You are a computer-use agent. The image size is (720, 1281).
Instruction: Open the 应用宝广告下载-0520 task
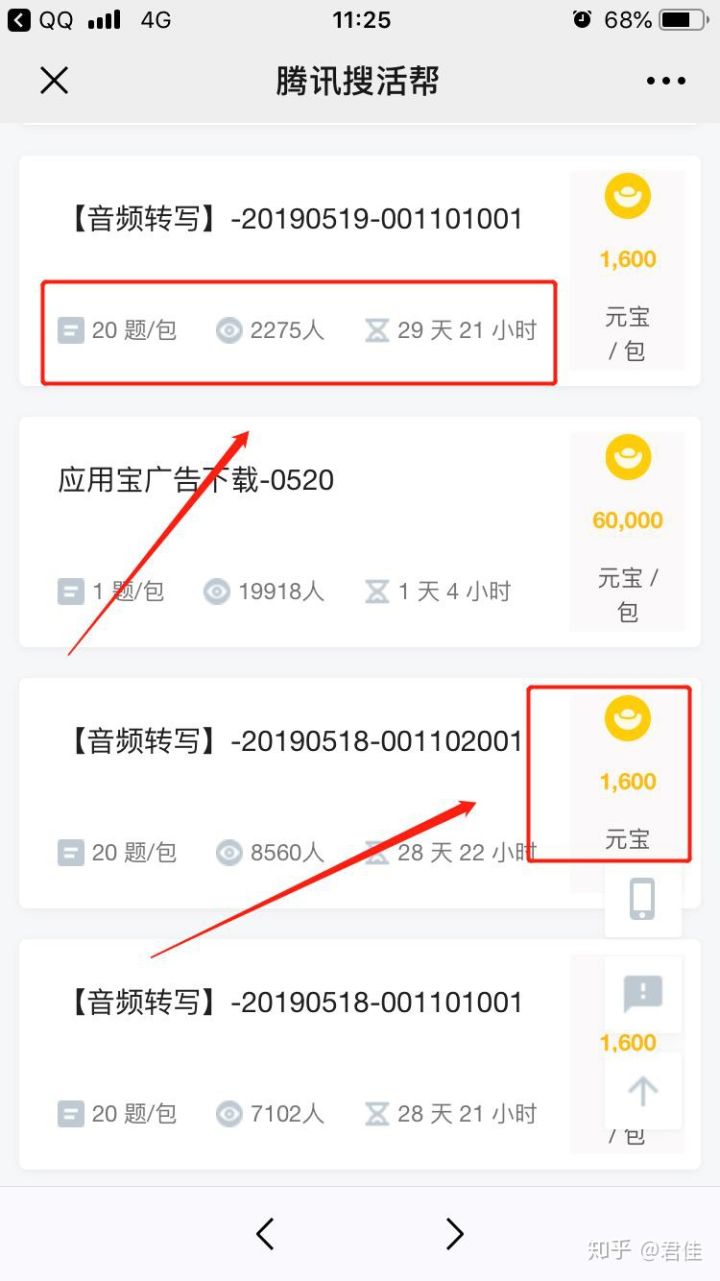pos(196,480)
